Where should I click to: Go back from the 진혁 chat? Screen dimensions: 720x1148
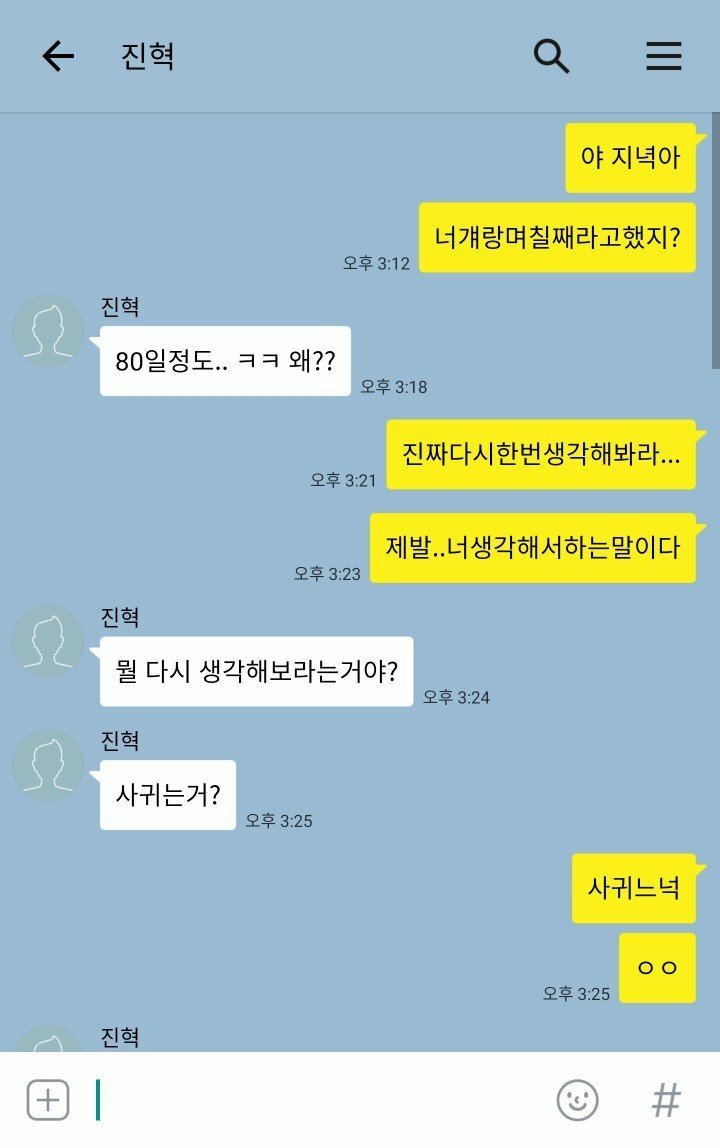[x=58, y=57]
